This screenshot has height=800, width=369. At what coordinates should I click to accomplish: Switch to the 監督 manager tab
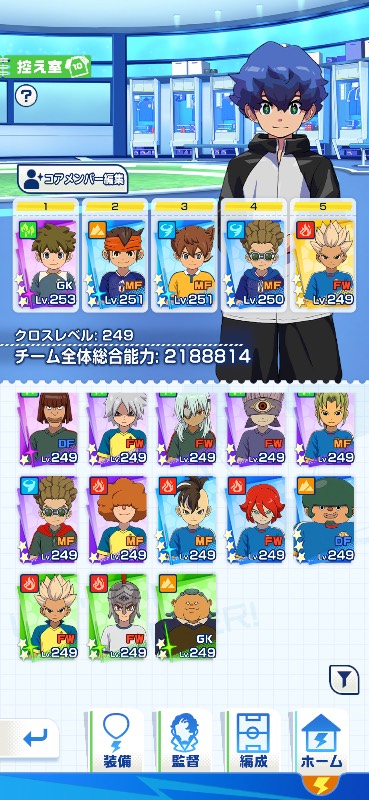[184, 741]
